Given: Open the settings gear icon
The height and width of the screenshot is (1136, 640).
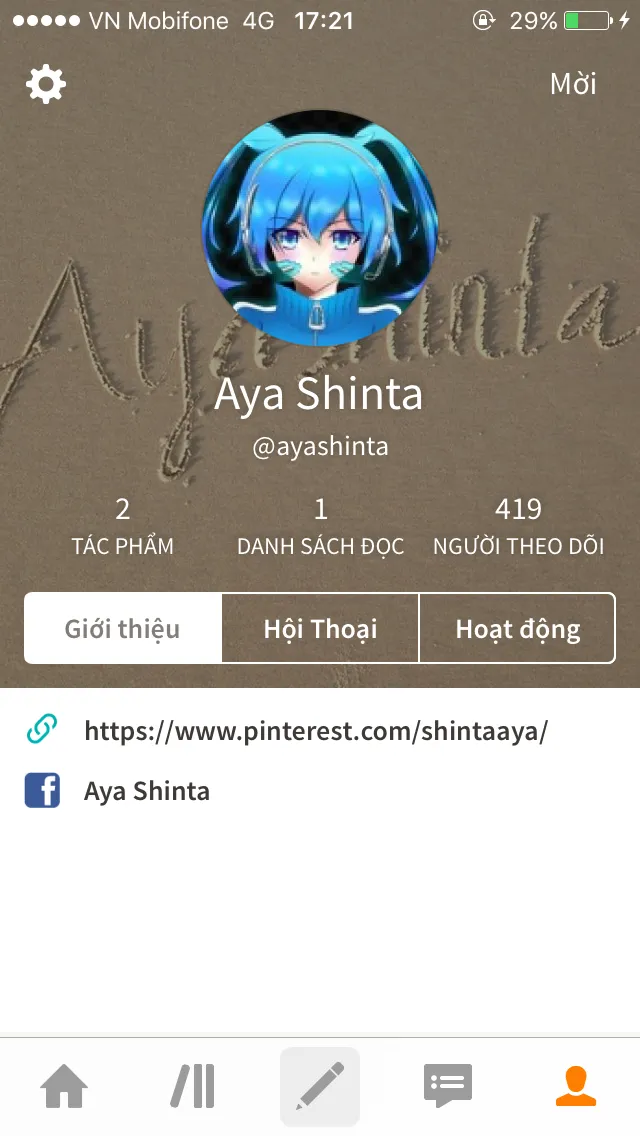Looking at the screenshot, I should click(x=46, y=84).
